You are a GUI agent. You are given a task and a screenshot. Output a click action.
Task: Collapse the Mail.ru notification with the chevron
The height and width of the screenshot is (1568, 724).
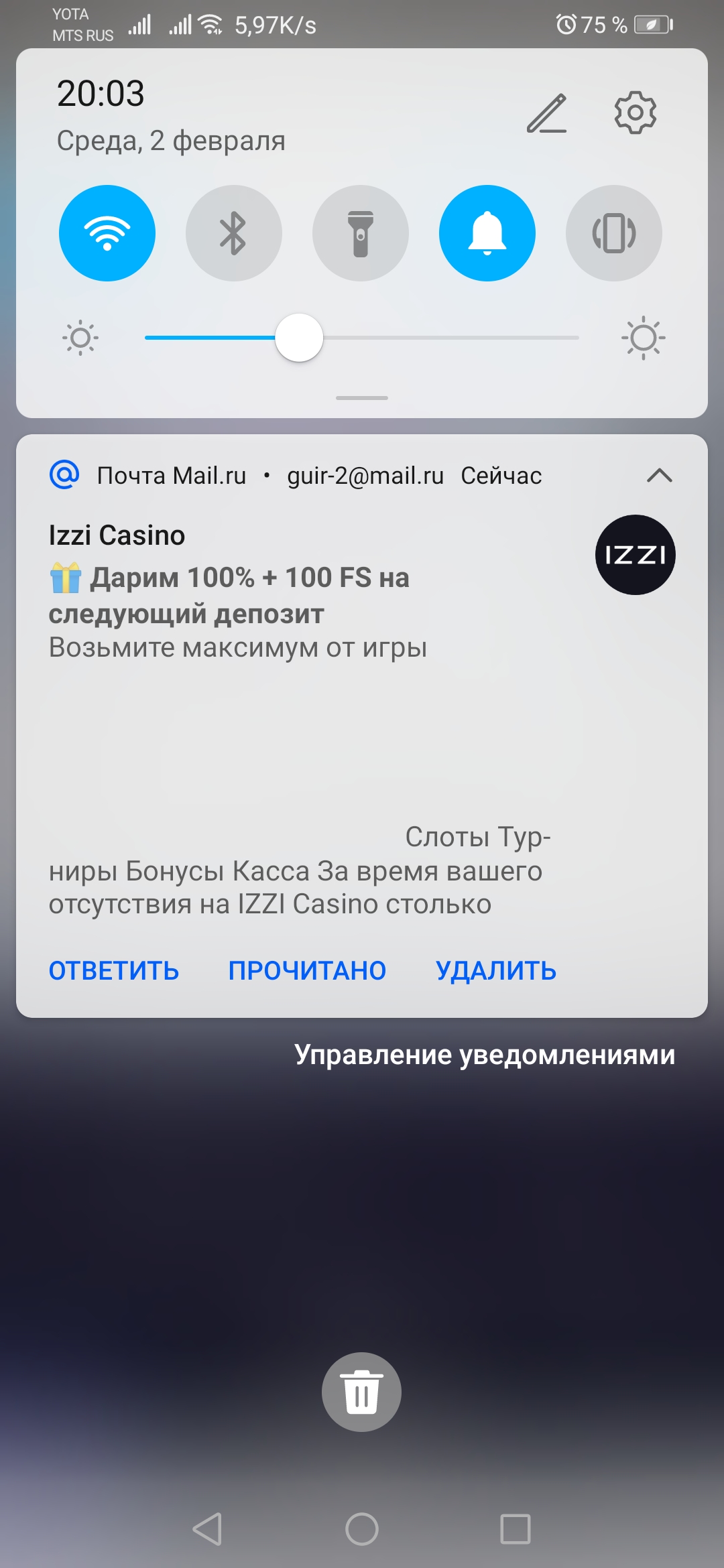pos(660,475)
